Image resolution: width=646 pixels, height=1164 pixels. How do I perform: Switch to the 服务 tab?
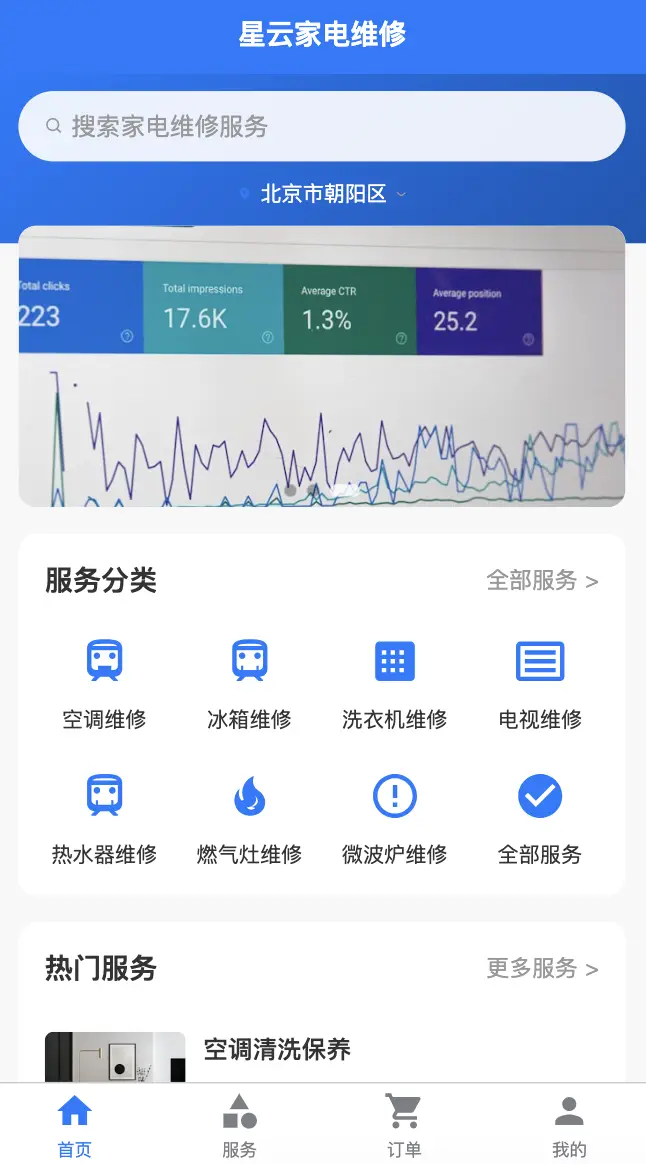click(239, 1125)
